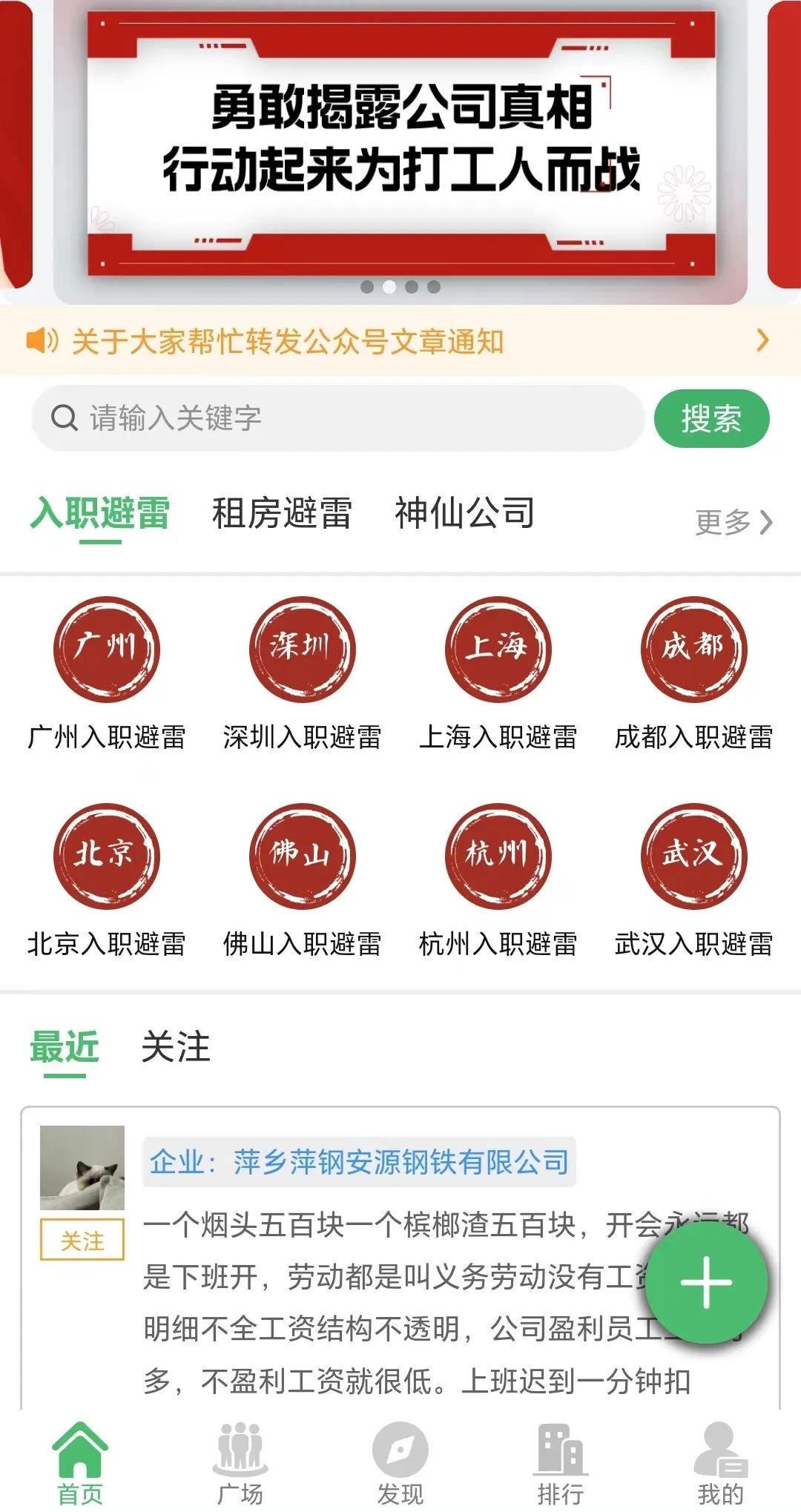Switch to the 租房避雷 tab
801x1512 pixels.
pos(282,513)
